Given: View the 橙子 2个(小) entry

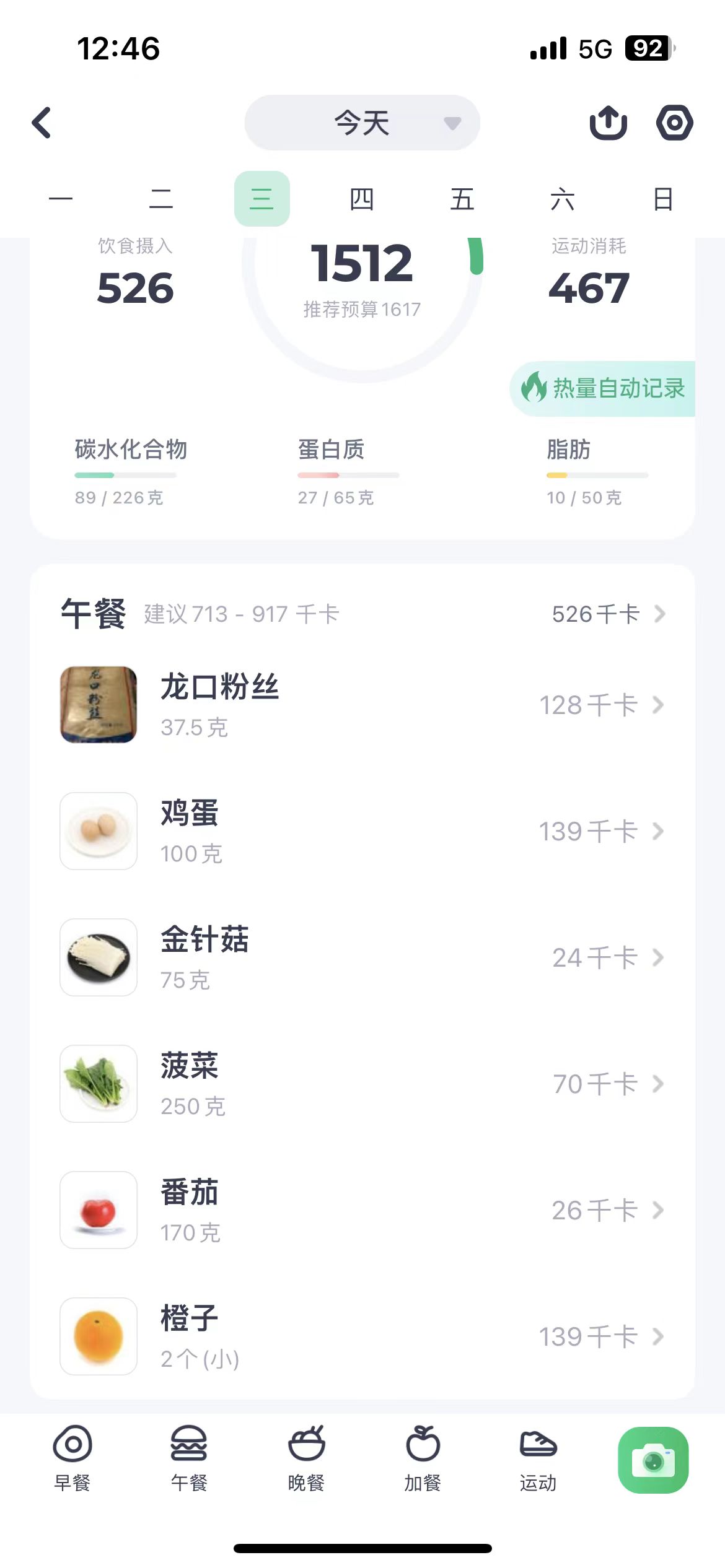Looking at the screenshot, I should coord(362,1336).
